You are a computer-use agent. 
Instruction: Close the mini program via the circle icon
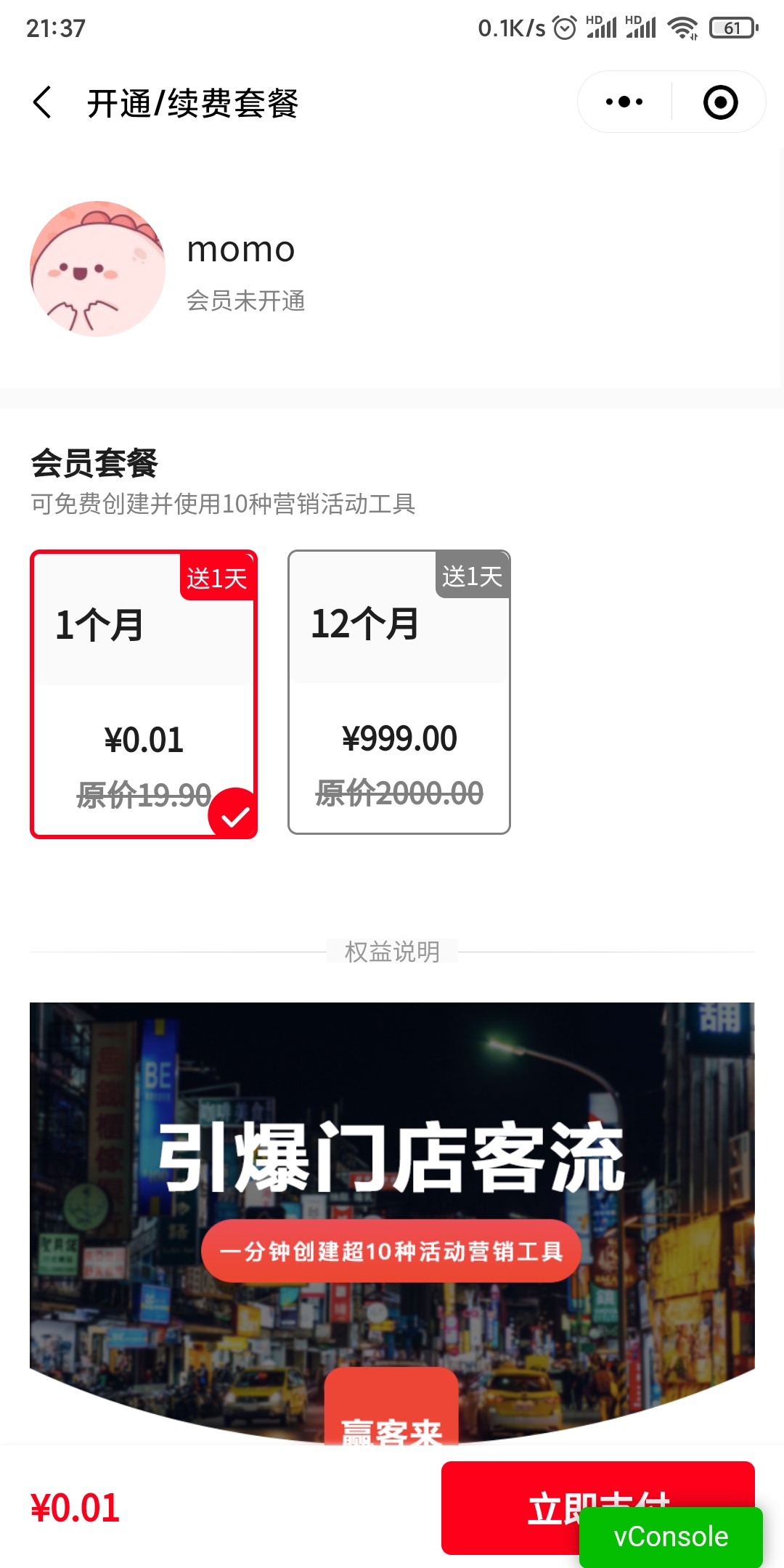point(720,102)
